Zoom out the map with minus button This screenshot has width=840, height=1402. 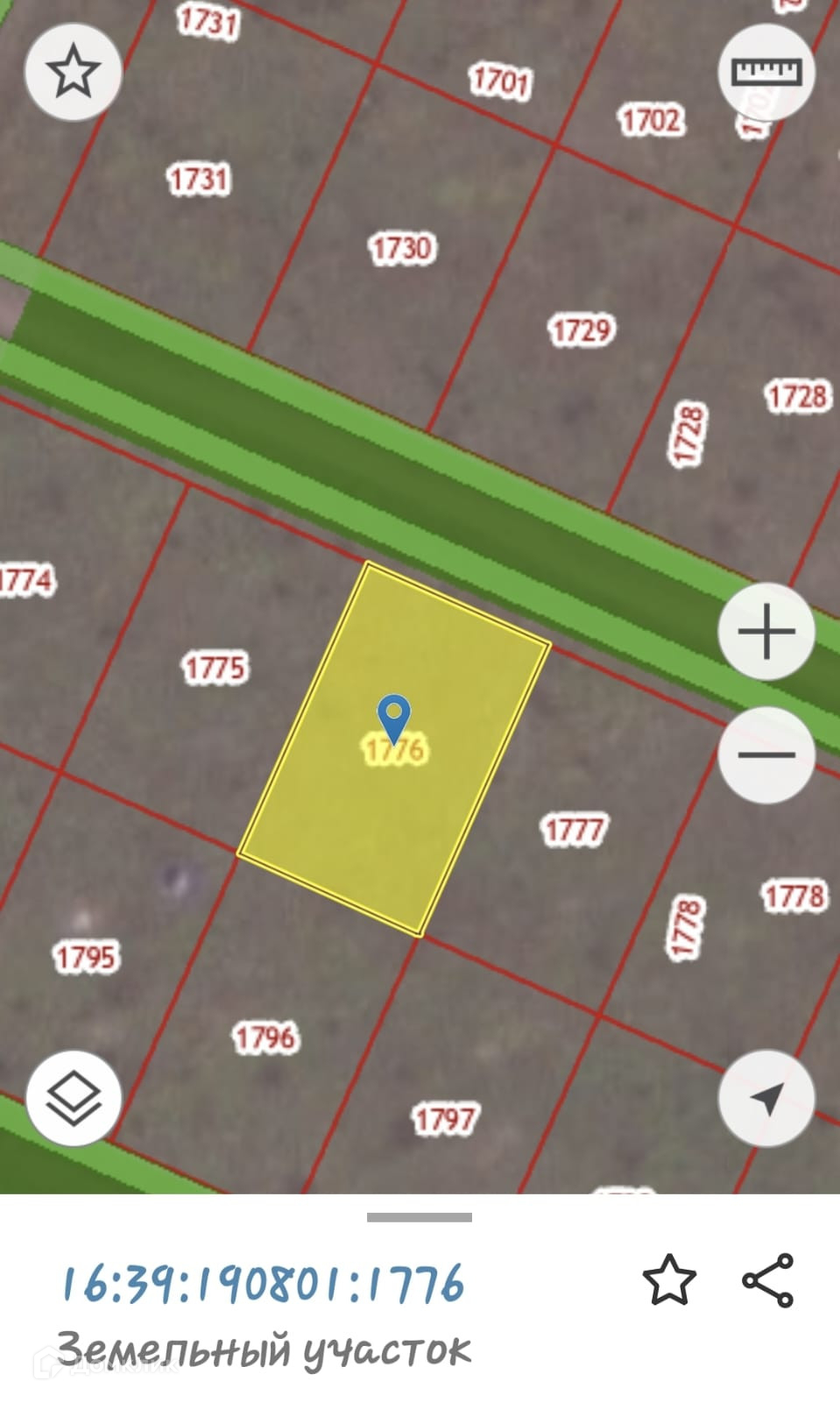coord(766,754)
